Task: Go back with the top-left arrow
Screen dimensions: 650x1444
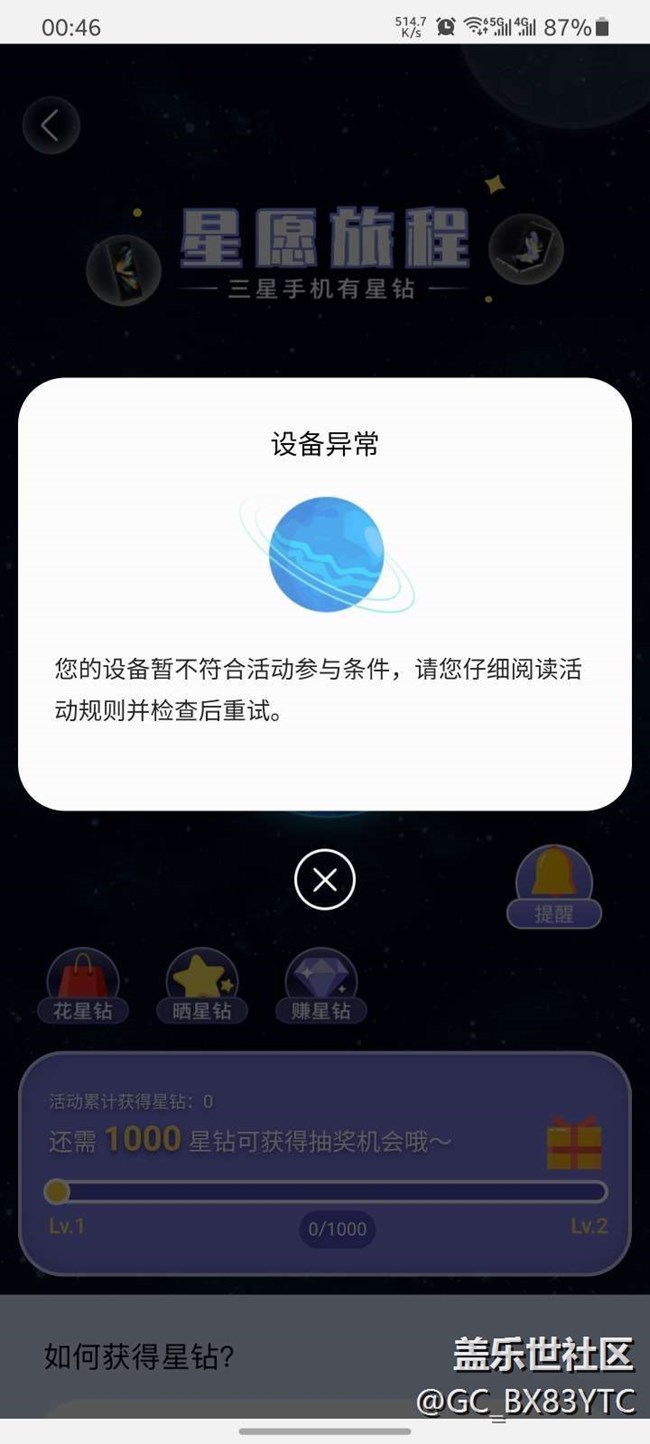Action: (50, 125)
